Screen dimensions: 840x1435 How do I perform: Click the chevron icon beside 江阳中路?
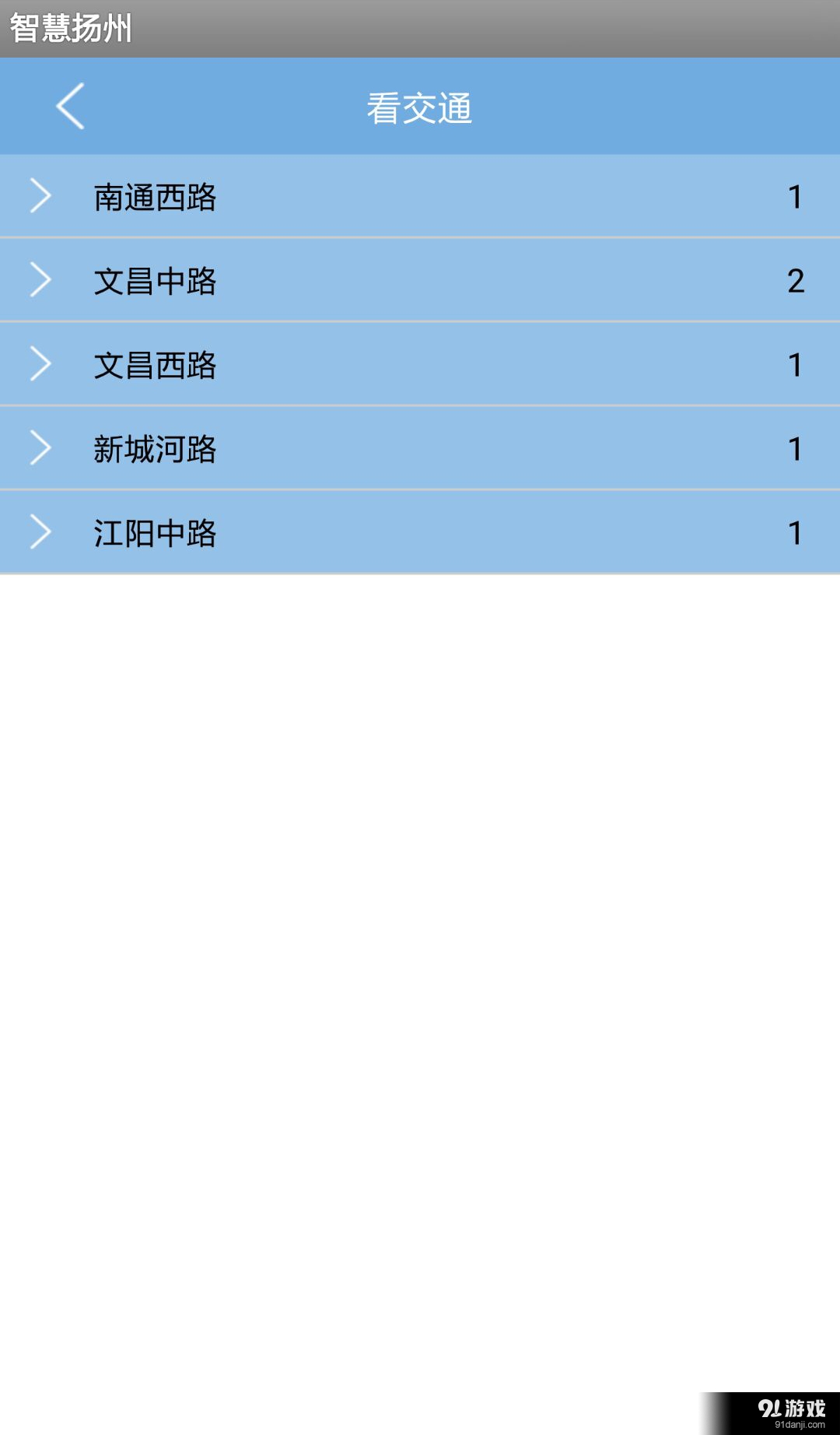tap(39, 531)
